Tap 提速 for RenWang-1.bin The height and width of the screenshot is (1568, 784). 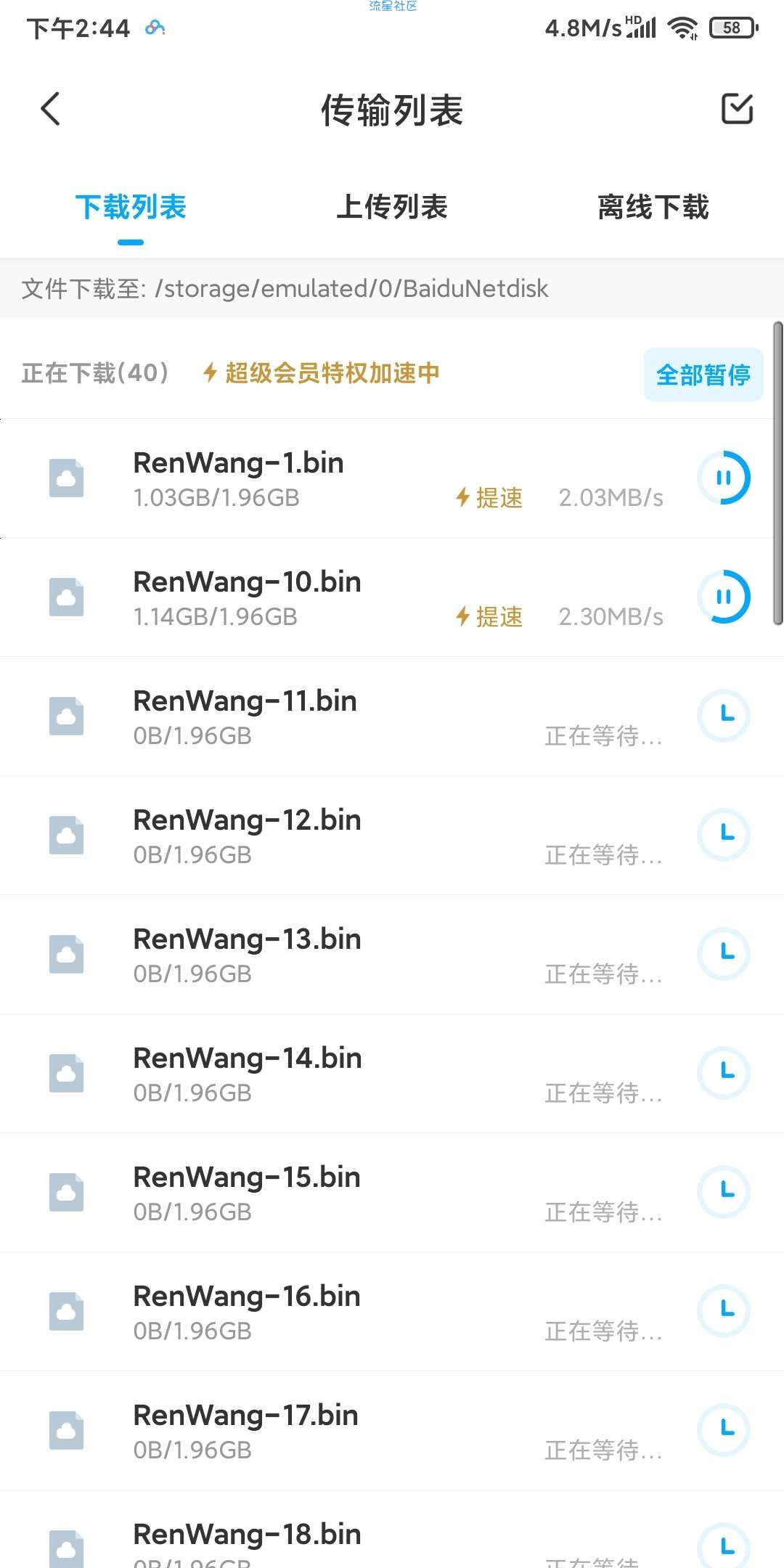click(x=489, y=498)
